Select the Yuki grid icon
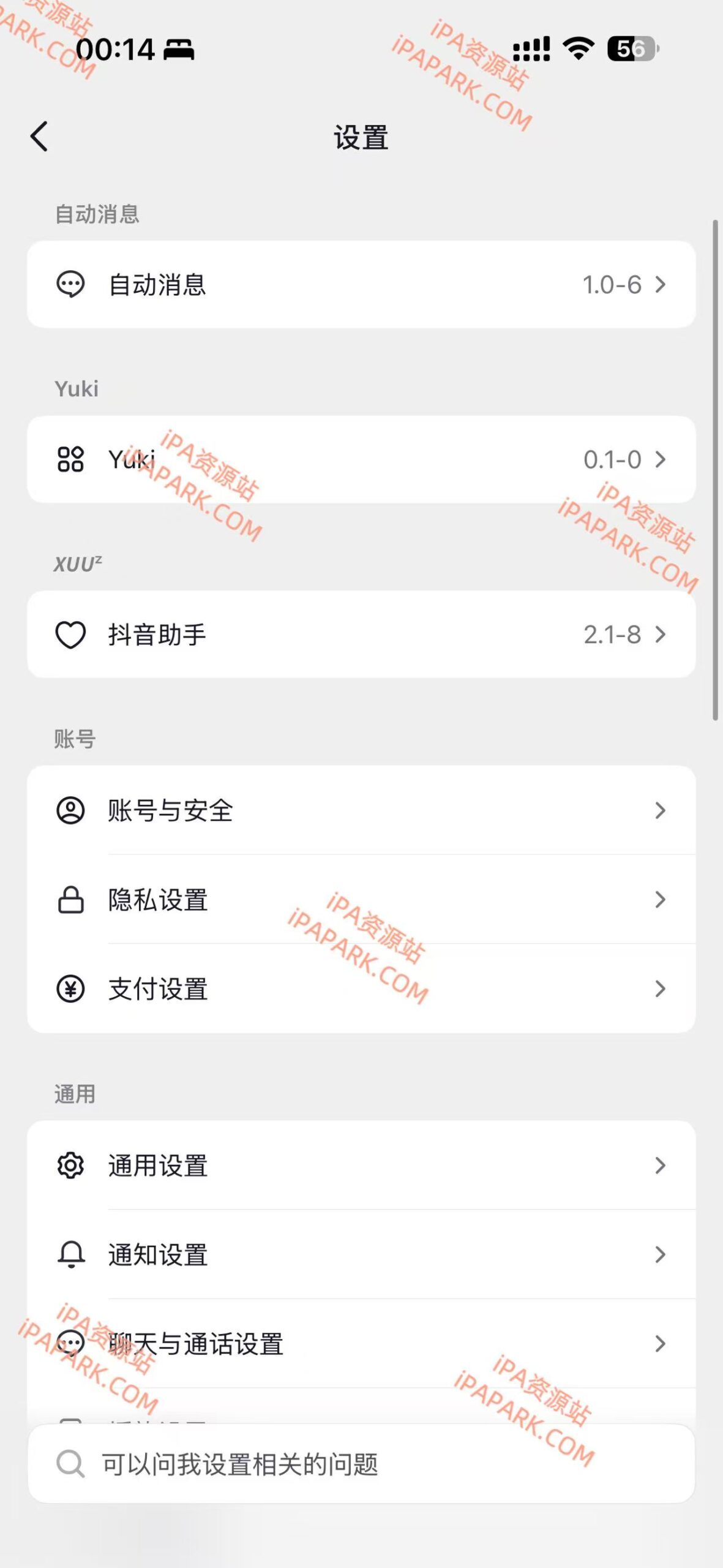The height and width of the screenshot is (1568, 723). point(70,460)
